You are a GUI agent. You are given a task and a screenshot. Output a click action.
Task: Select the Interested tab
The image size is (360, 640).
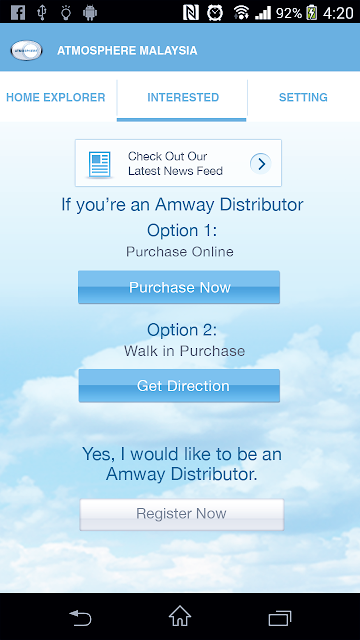[182, 97]
